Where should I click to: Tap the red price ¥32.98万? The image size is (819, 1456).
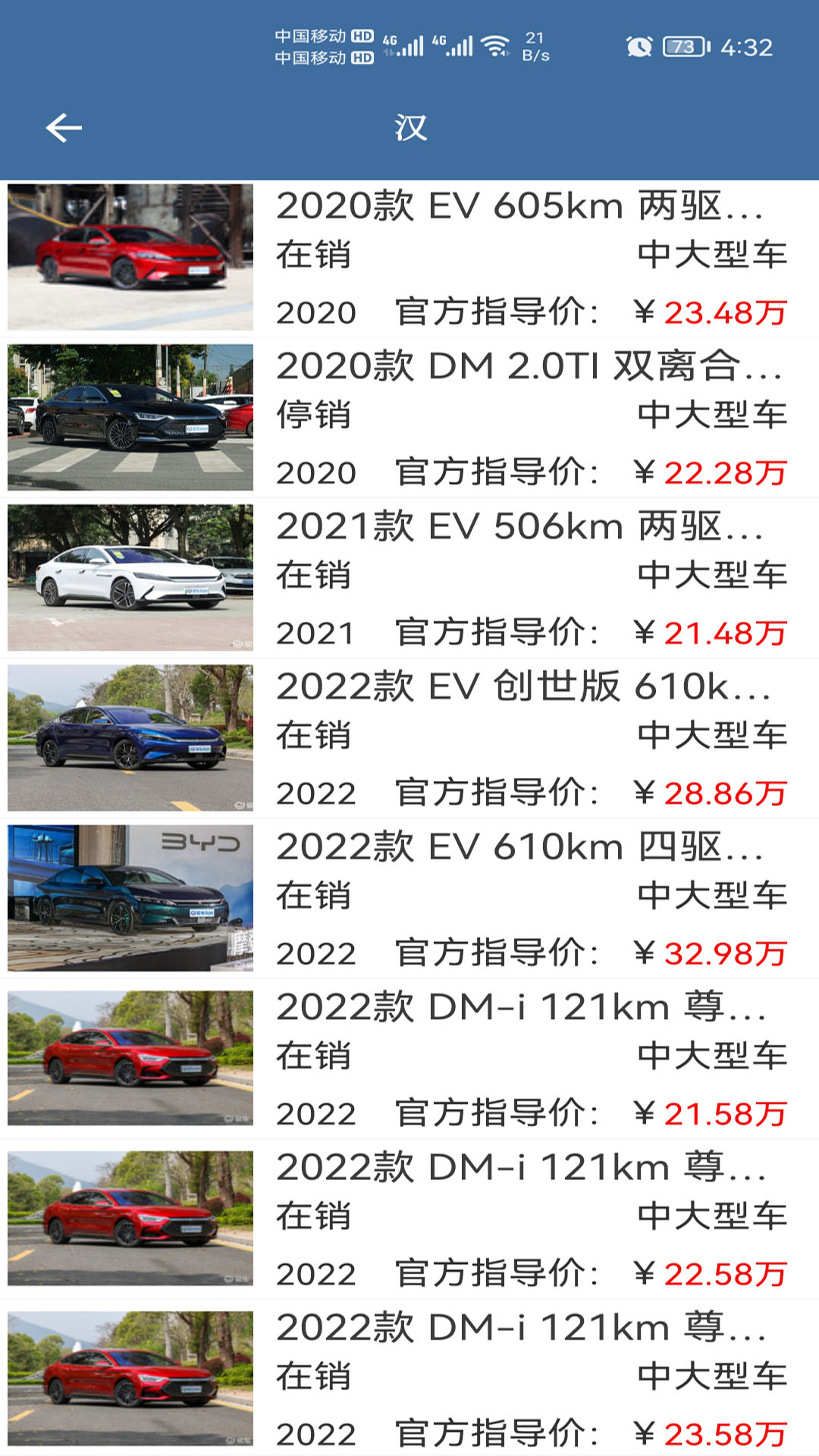point(724,953)
